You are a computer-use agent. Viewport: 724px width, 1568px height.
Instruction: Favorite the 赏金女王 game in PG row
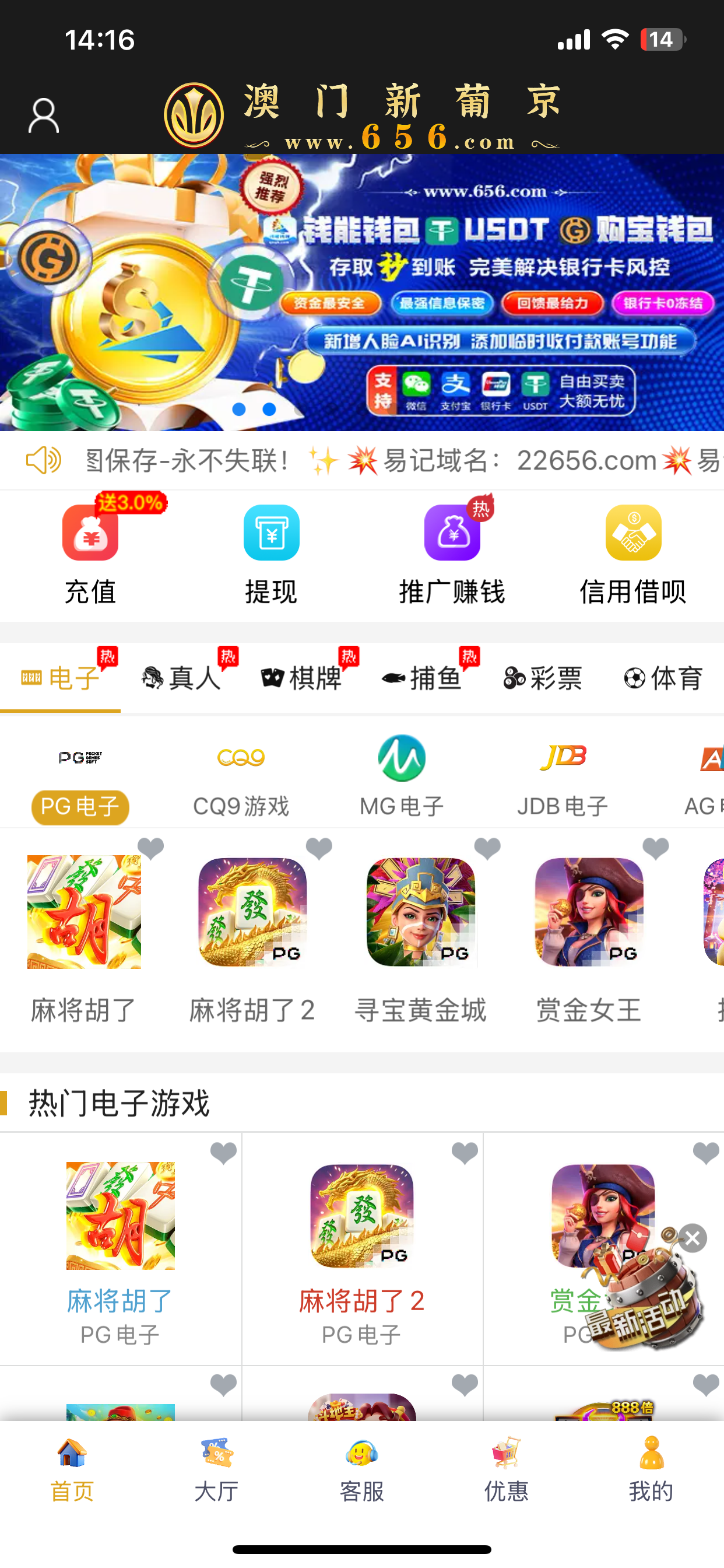(655, 848)
